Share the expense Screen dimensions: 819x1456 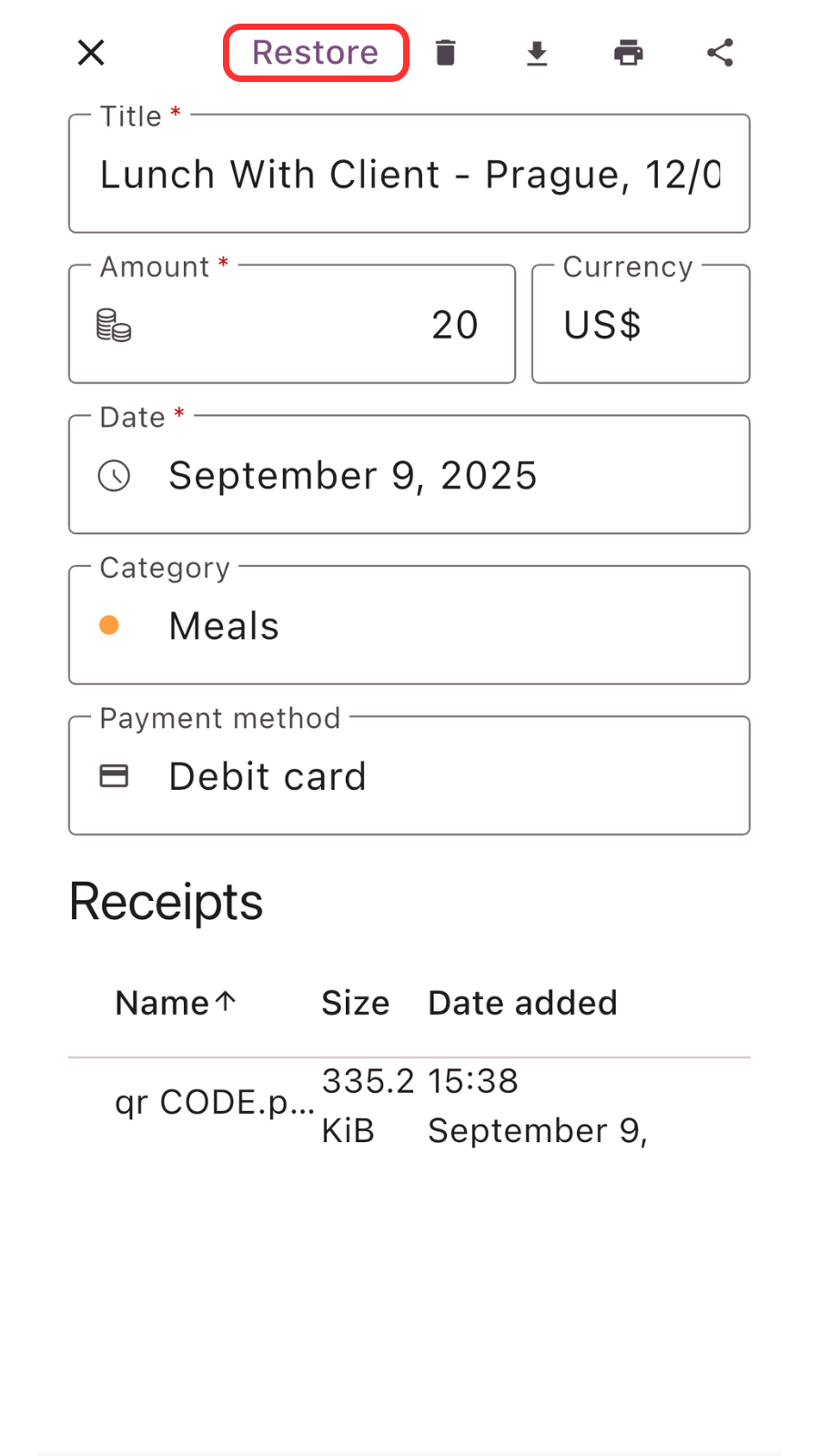pyautogui.click(x=720, y=53)
